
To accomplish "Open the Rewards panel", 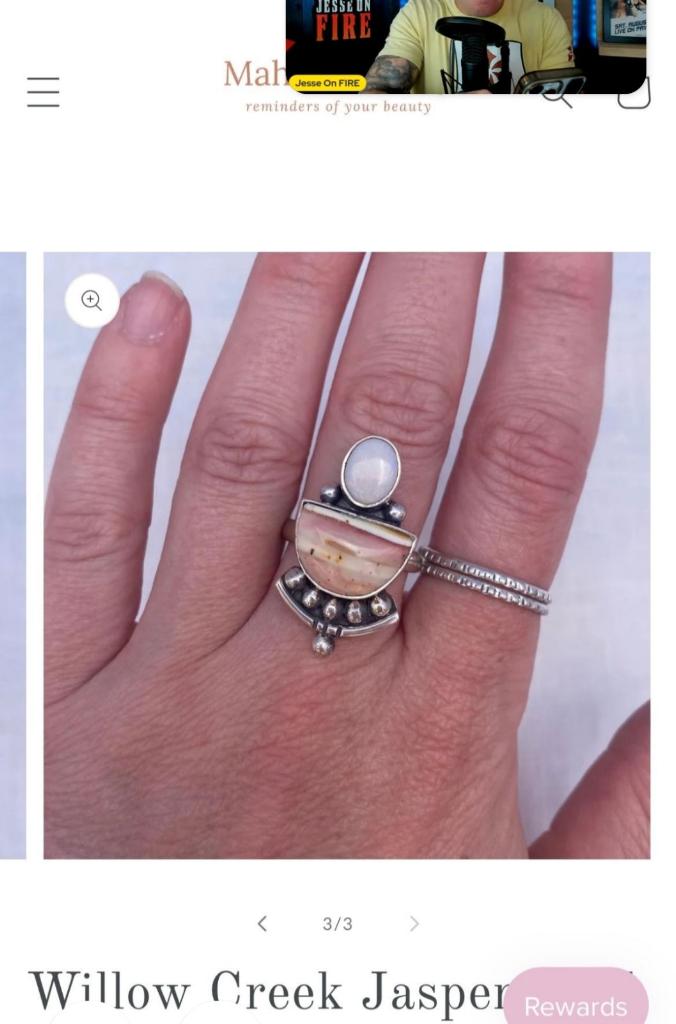I will coord(575,1003).
